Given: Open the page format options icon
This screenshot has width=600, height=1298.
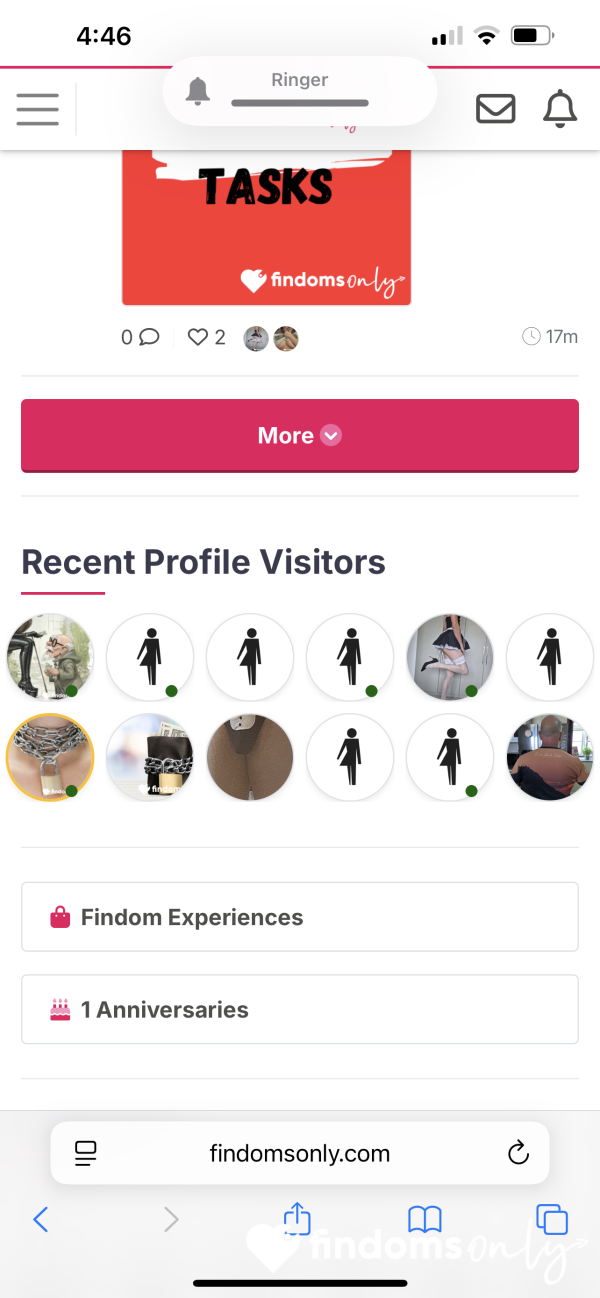Looking at the screenshot, I should tap(85, 1153).
